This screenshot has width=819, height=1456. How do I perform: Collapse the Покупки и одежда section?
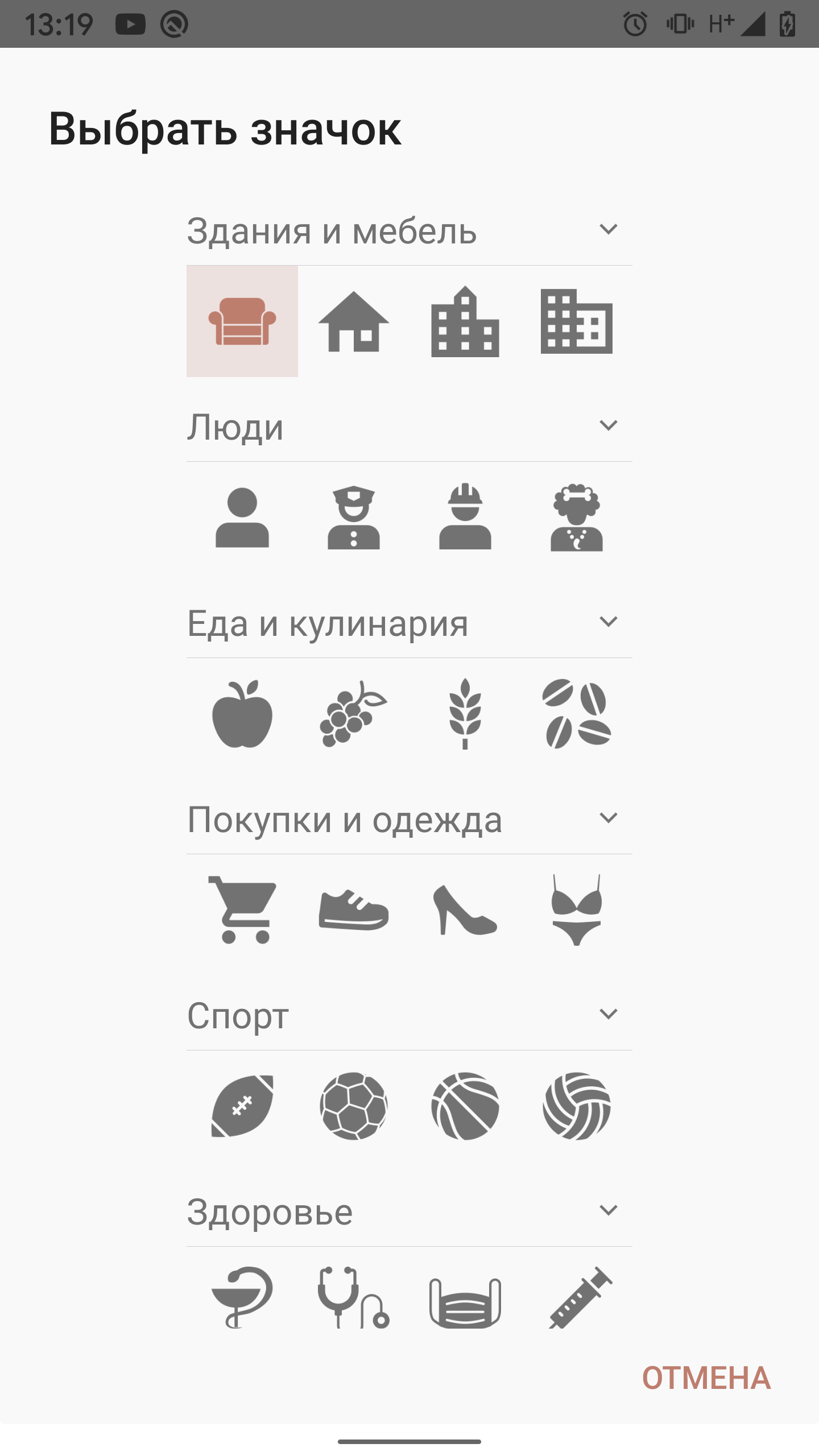click(x=608, y=818)
